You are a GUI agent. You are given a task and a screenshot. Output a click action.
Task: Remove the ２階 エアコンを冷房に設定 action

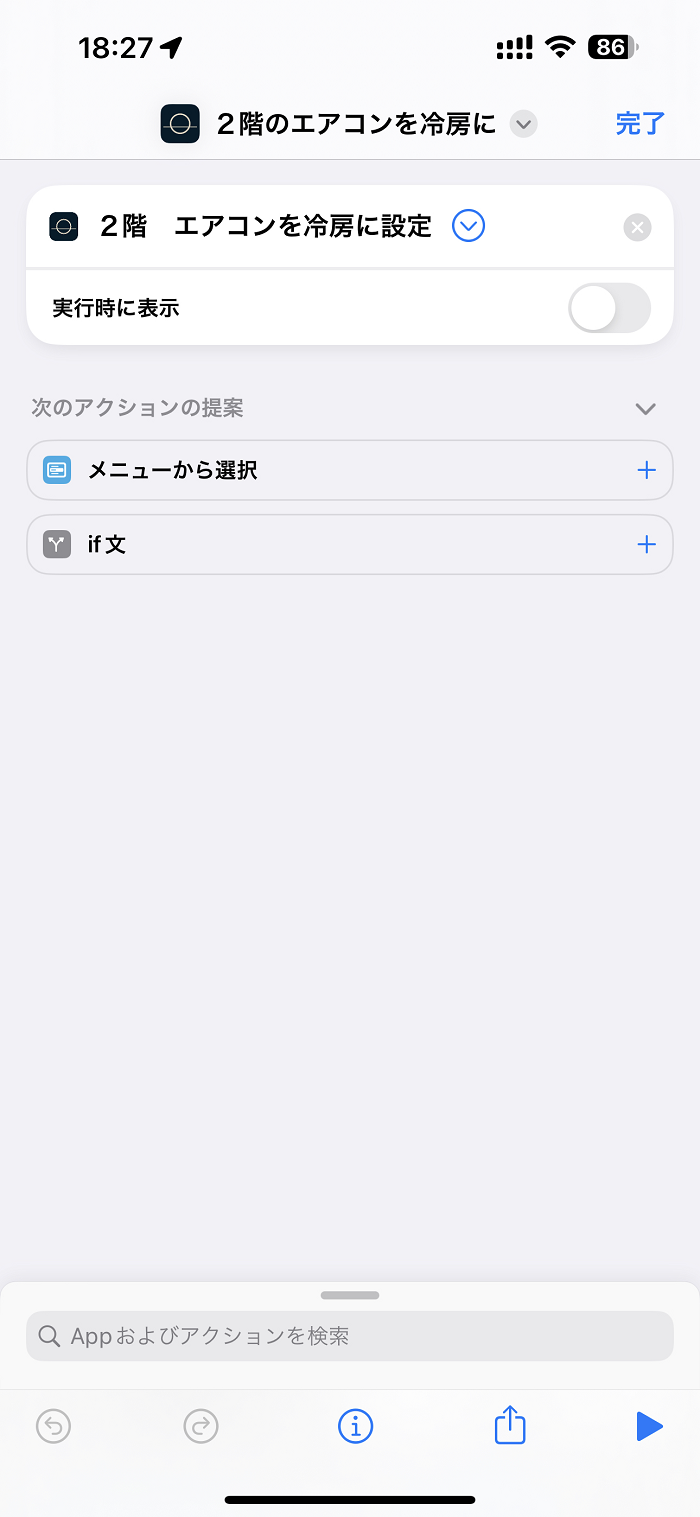coord(637,227)
